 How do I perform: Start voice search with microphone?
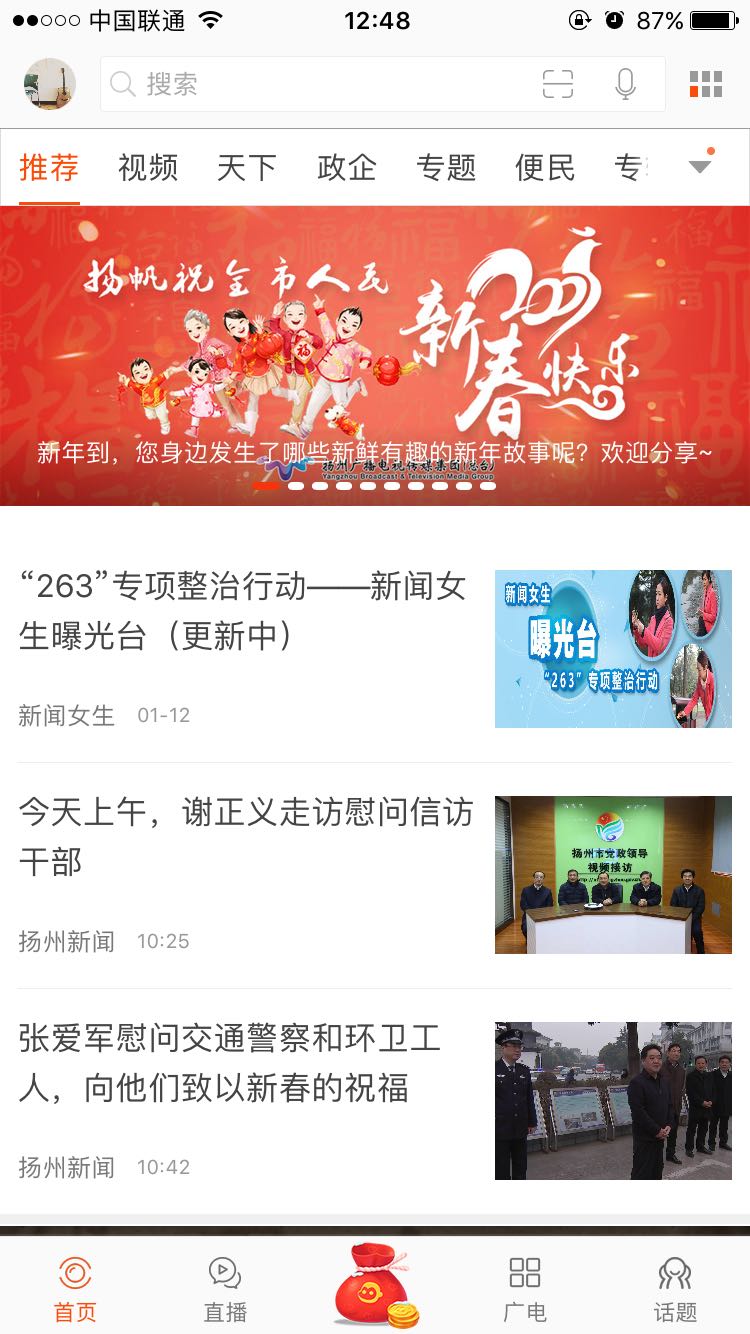[626, 84]
